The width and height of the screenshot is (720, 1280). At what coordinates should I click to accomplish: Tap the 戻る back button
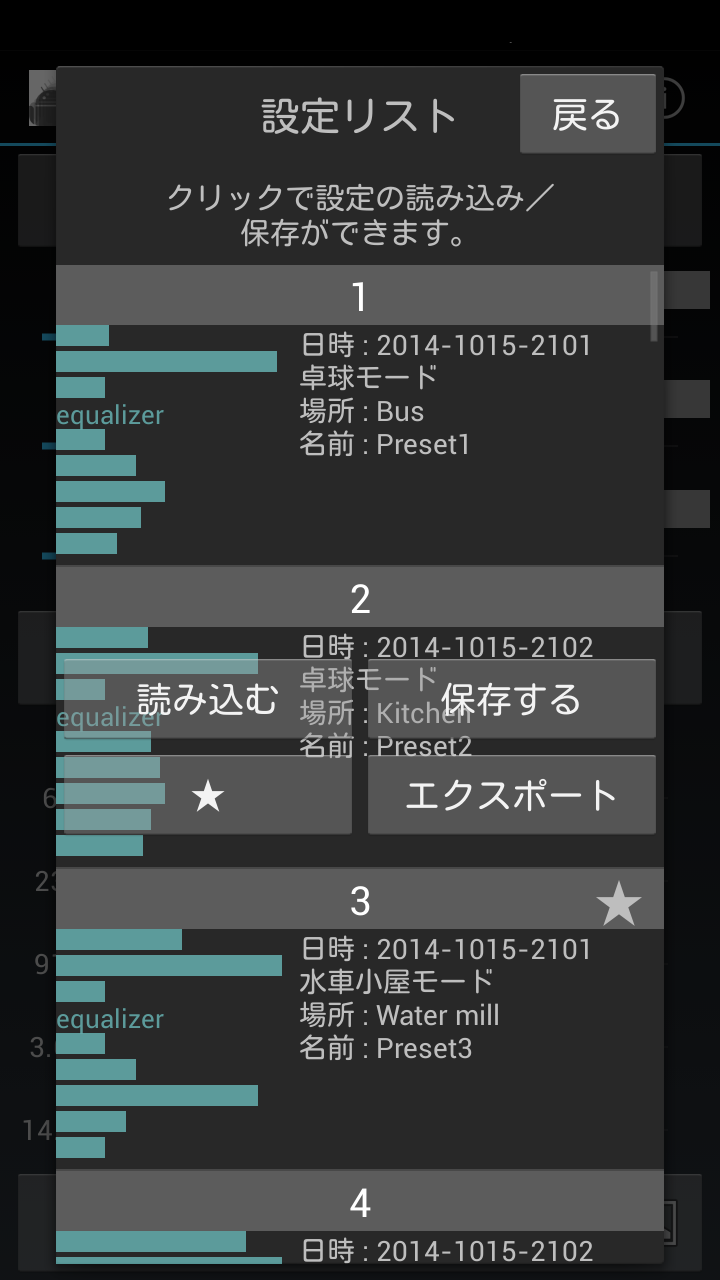click(x=587, y=114)
